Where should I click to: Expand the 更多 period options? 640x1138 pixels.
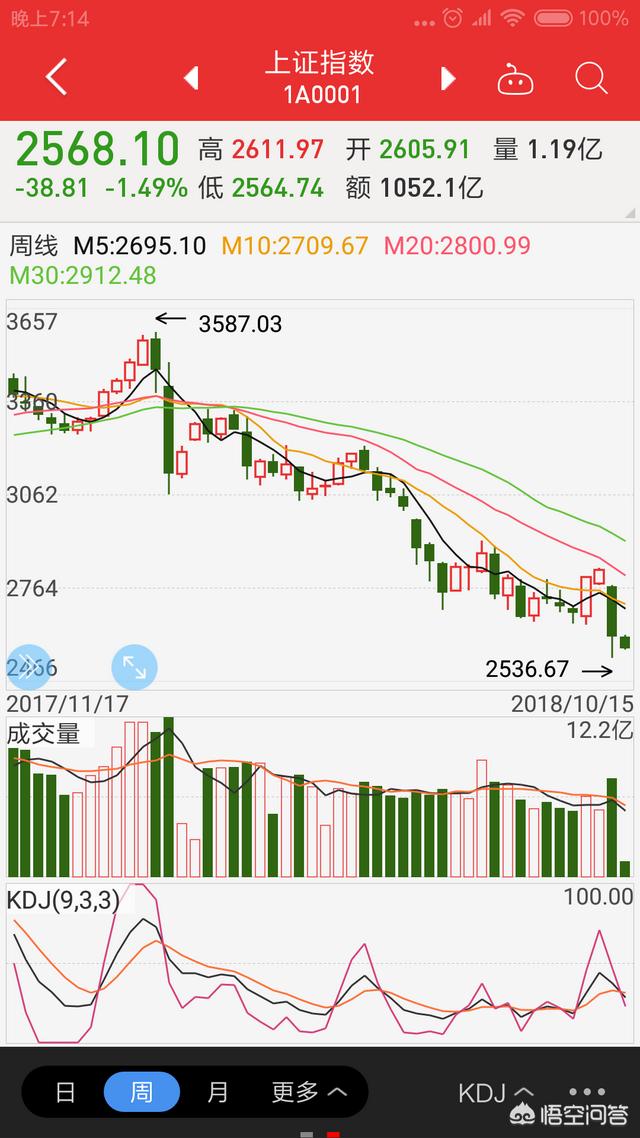tap(309, 1092)
